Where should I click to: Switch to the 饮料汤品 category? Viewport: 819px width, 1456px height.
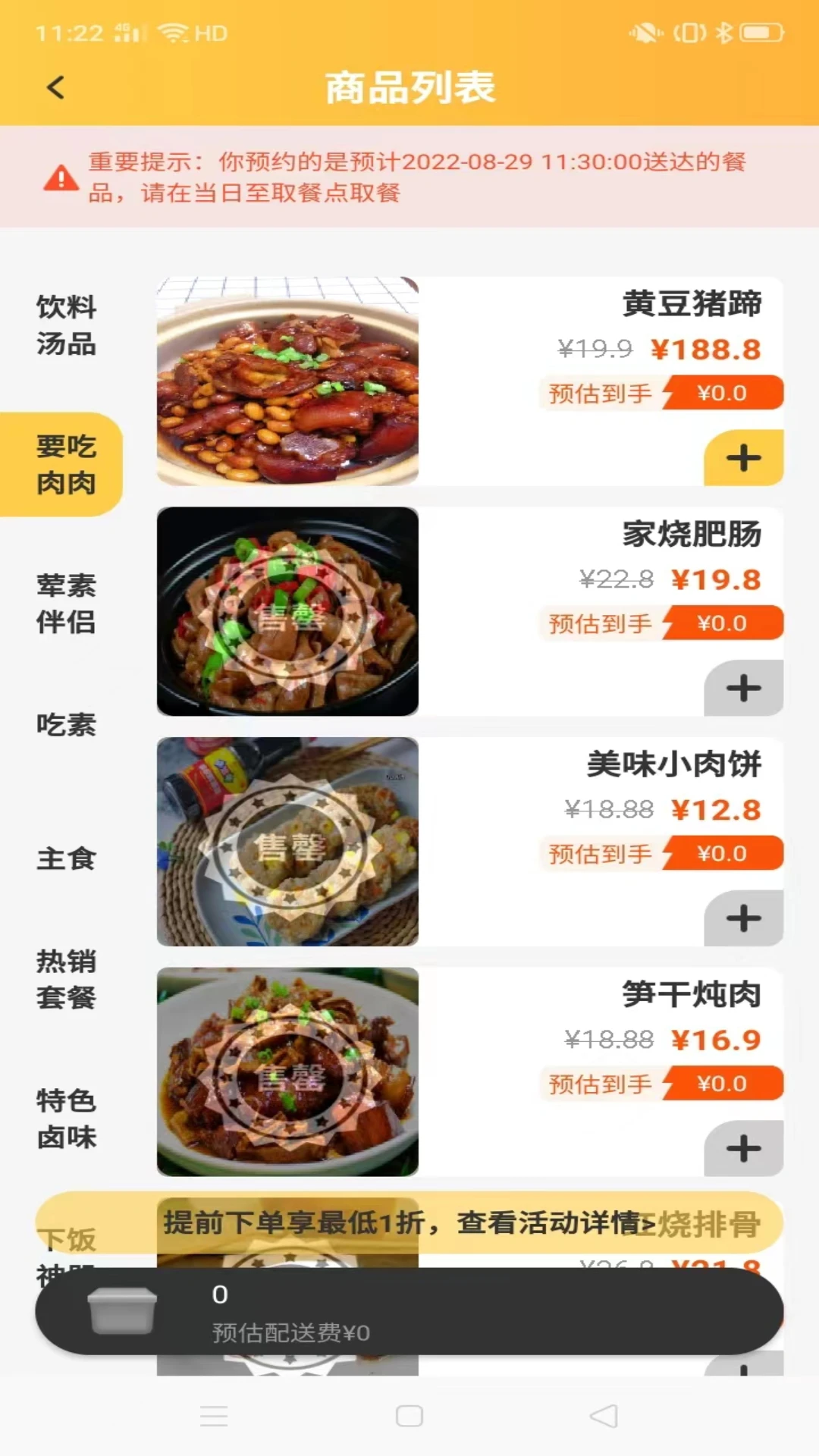pos(65,326)
